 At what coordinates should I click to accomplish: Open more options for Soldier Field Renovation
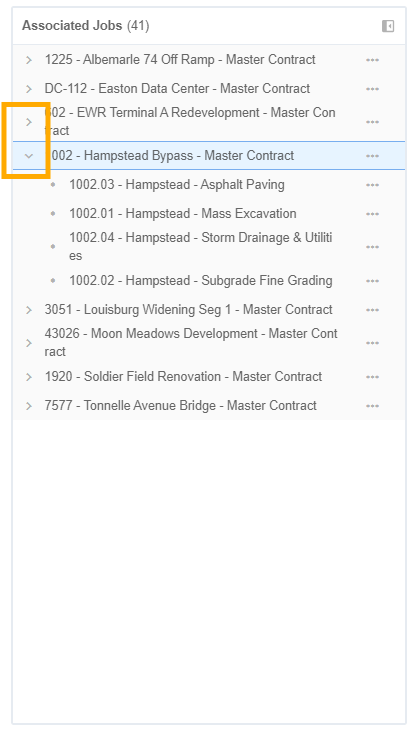(372, 377)
